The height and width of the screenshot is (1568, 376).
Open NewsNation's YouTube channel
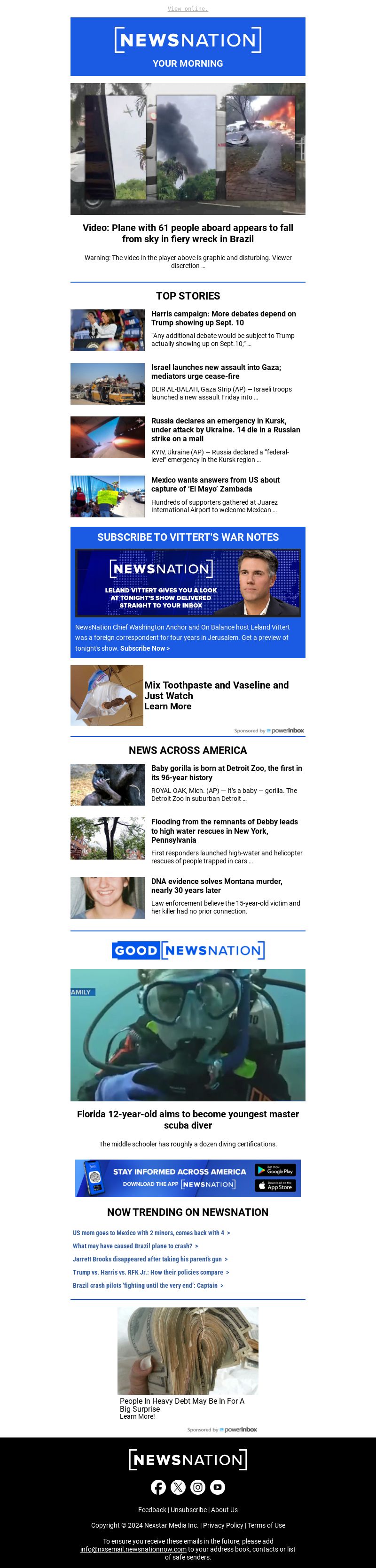tap(218, 1487)
